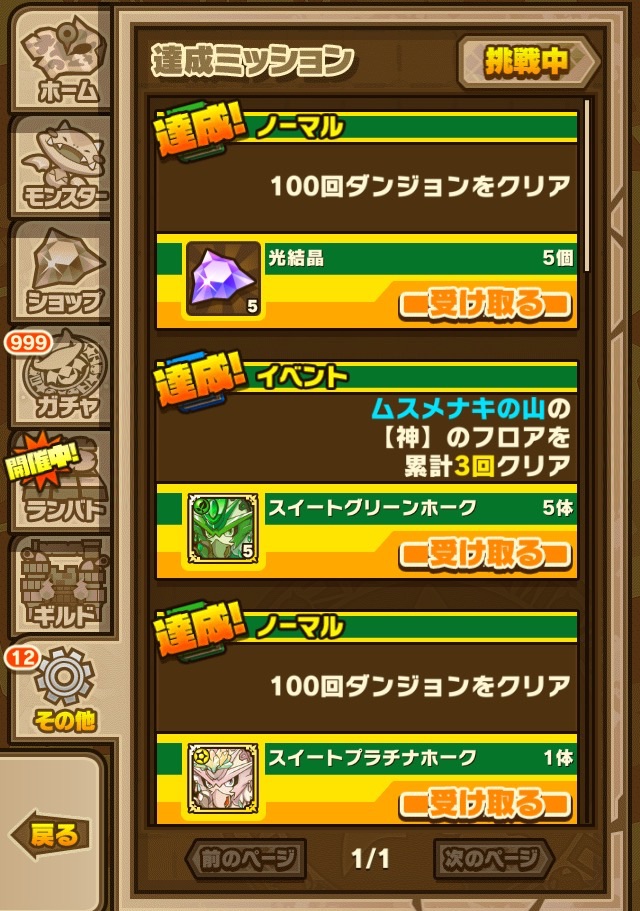Viewport: 640px width, 911px height.
Task: Claim the 光結晶 reward with 受け取る
Action: (x=486, y=304)
